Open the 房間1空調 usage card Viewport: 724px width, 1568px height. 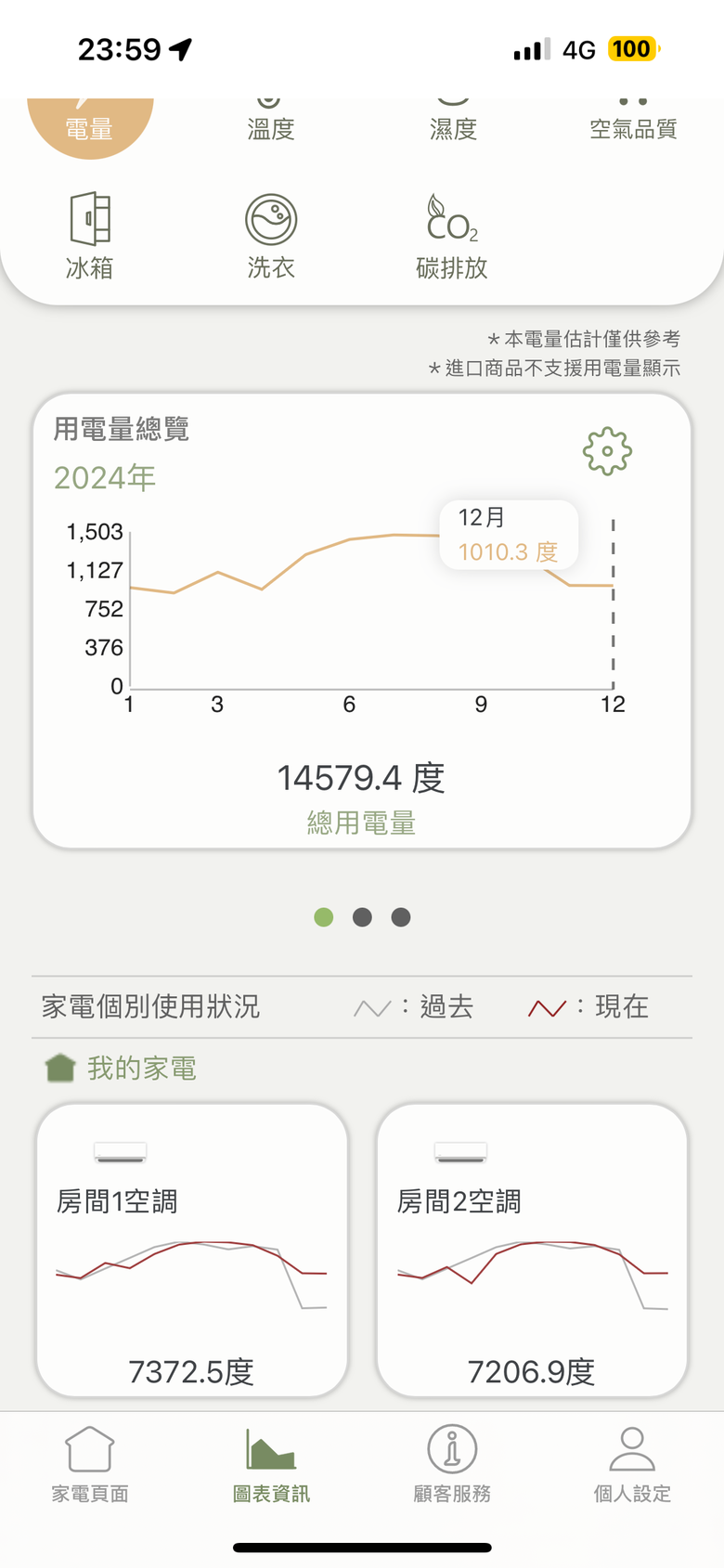click(x=192, y=1250)
